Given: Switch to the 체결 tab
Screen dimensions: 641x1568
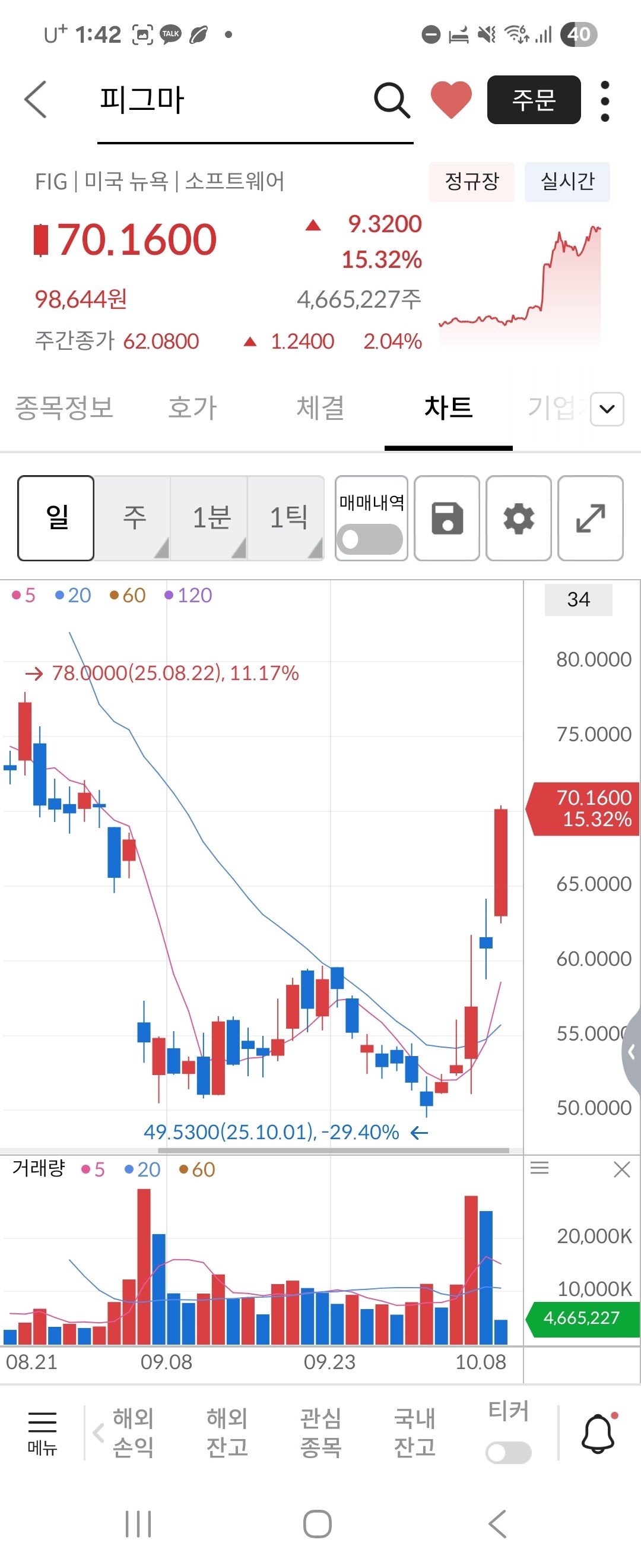Looking at the screenshot, I should [320, 407].
